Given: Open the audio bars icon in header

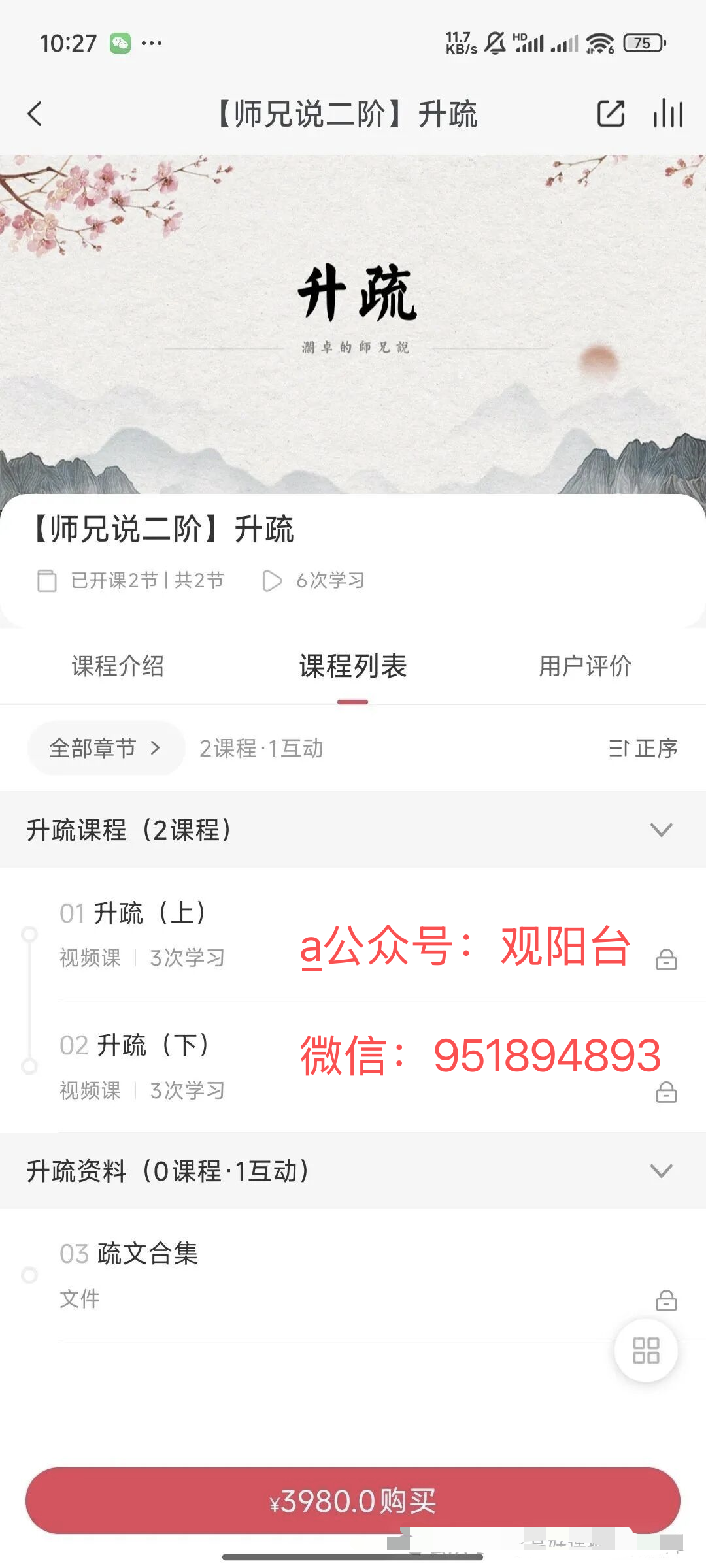Looking at the screenshot, I should coord(667,114).
